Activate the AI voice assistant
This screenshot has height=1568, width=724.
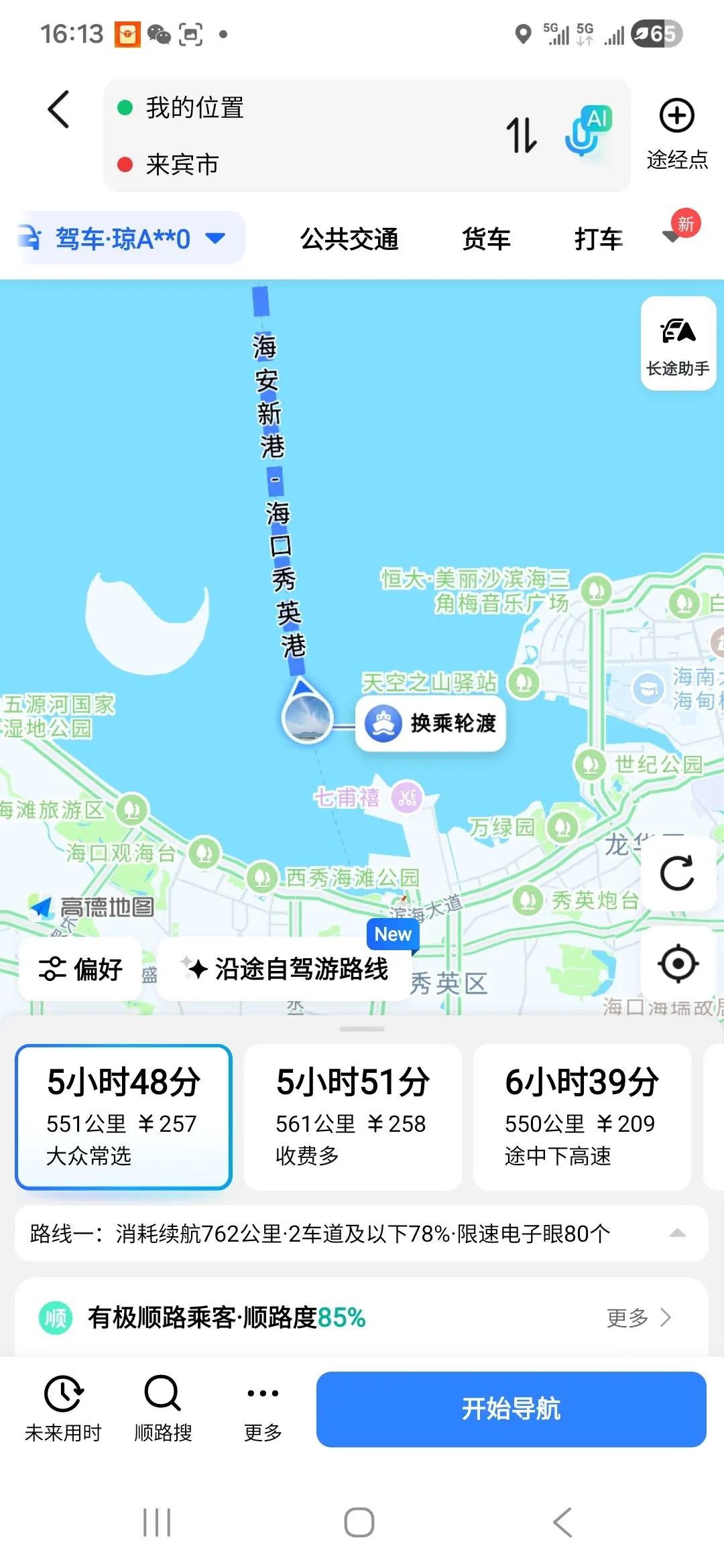point(587,131)
